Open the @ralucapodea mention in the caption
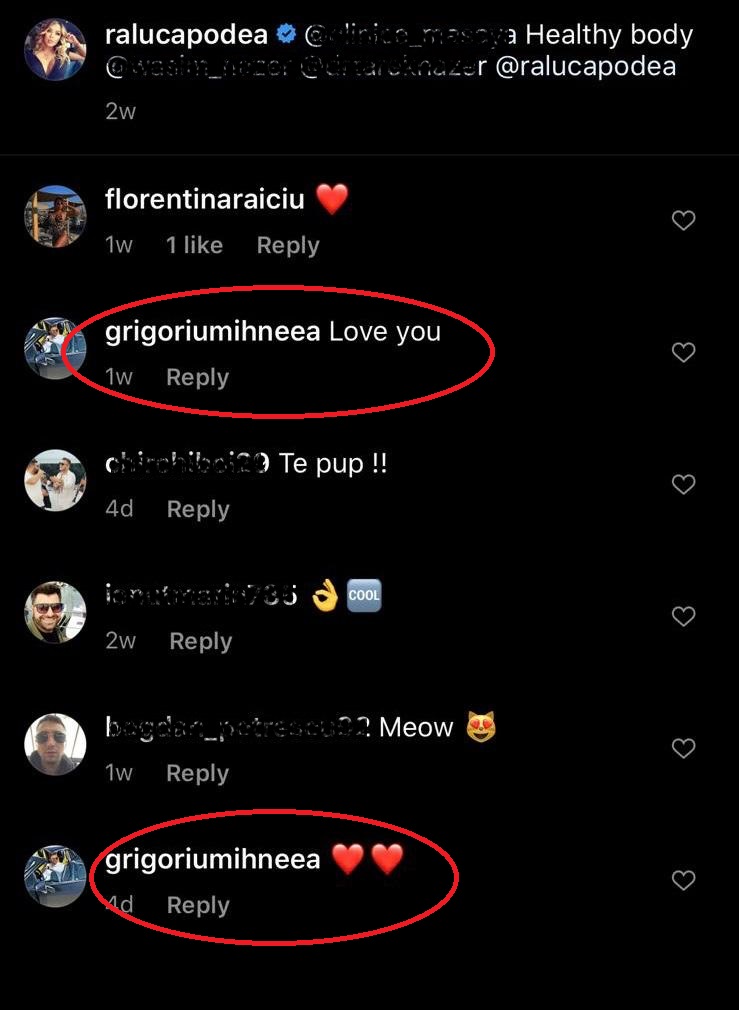The image size is (739, 1010). (585, 67)
